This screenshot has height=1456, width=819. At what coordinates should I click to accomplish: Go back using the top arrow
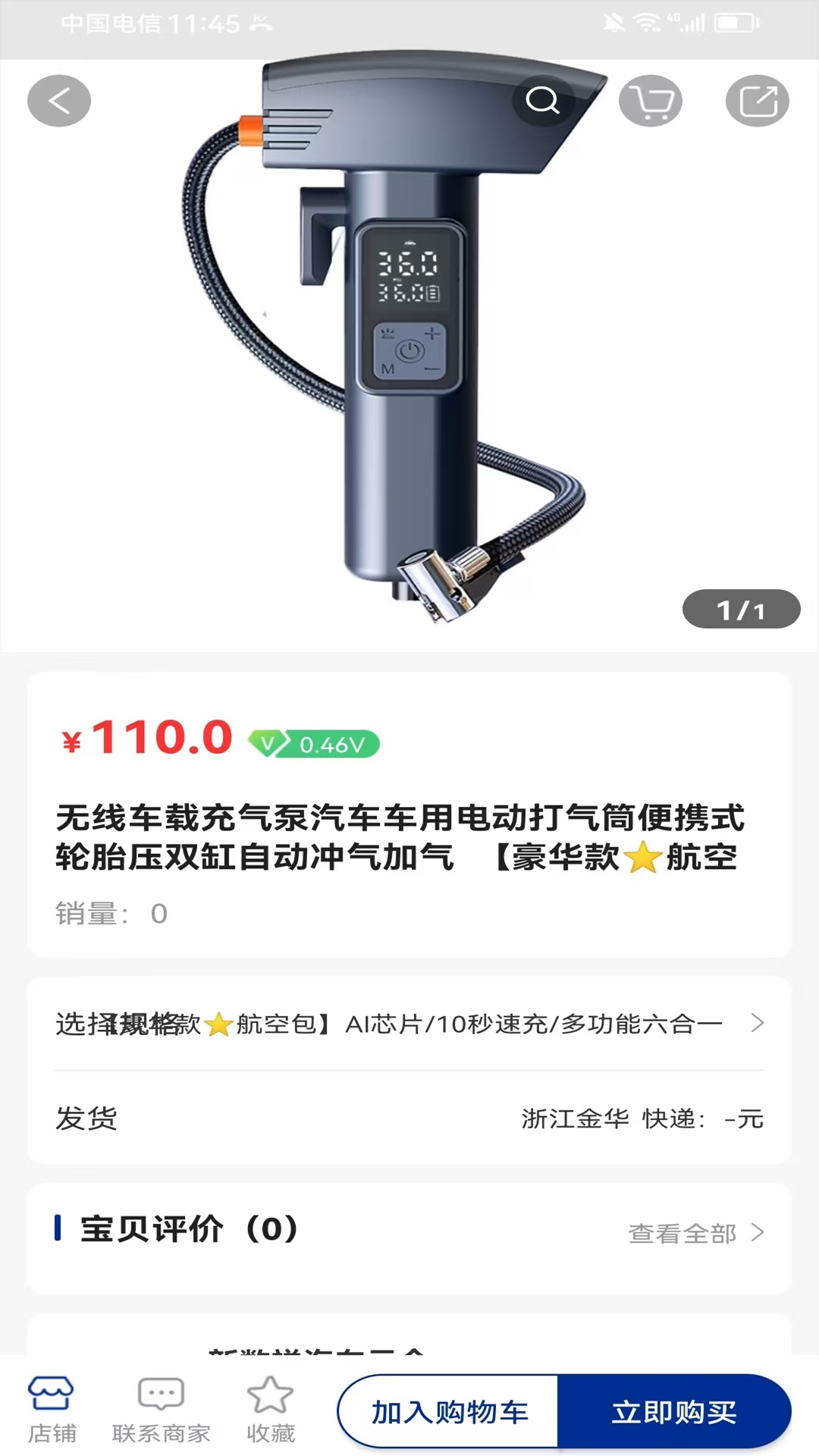click(59, 101)
